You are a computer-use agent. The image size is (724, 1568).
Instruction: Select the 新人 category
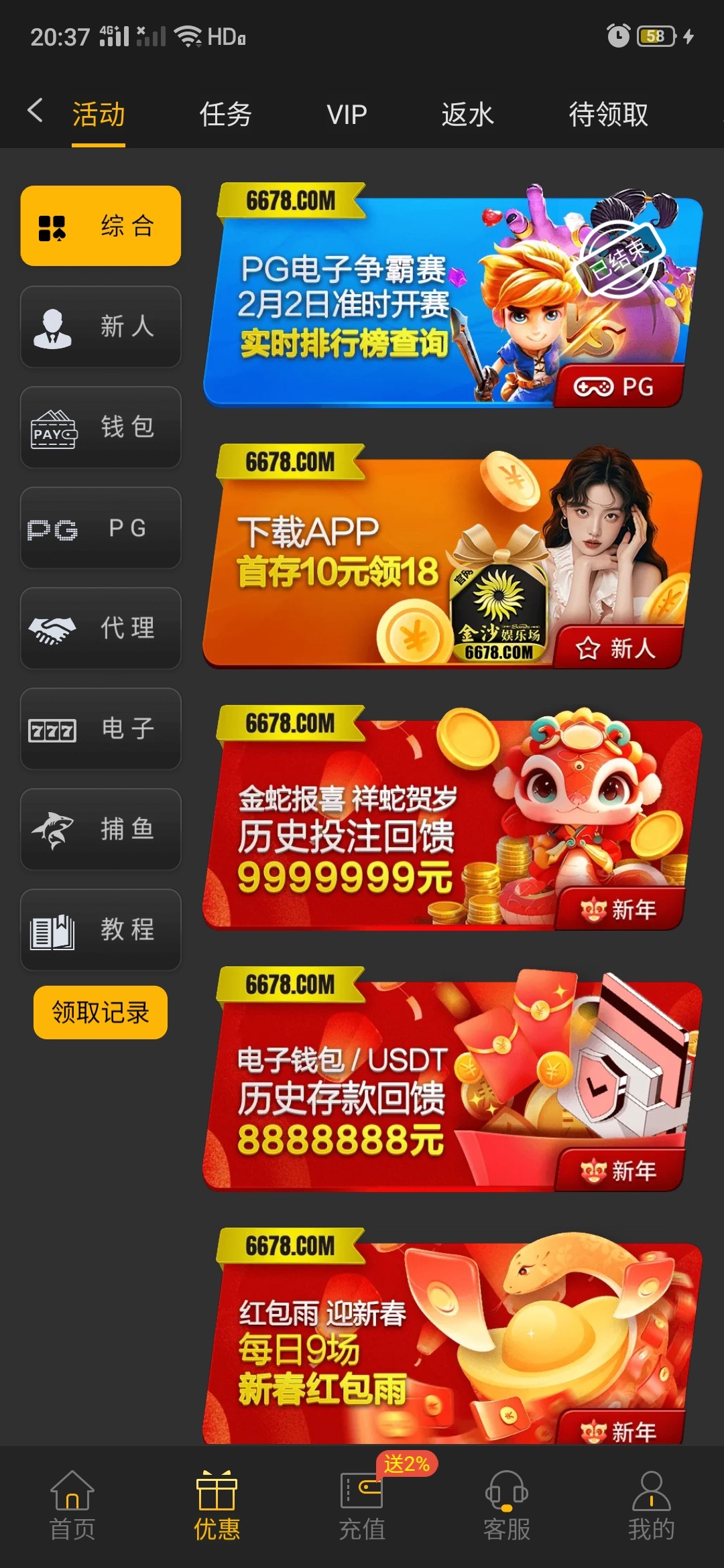click(101, 326)
